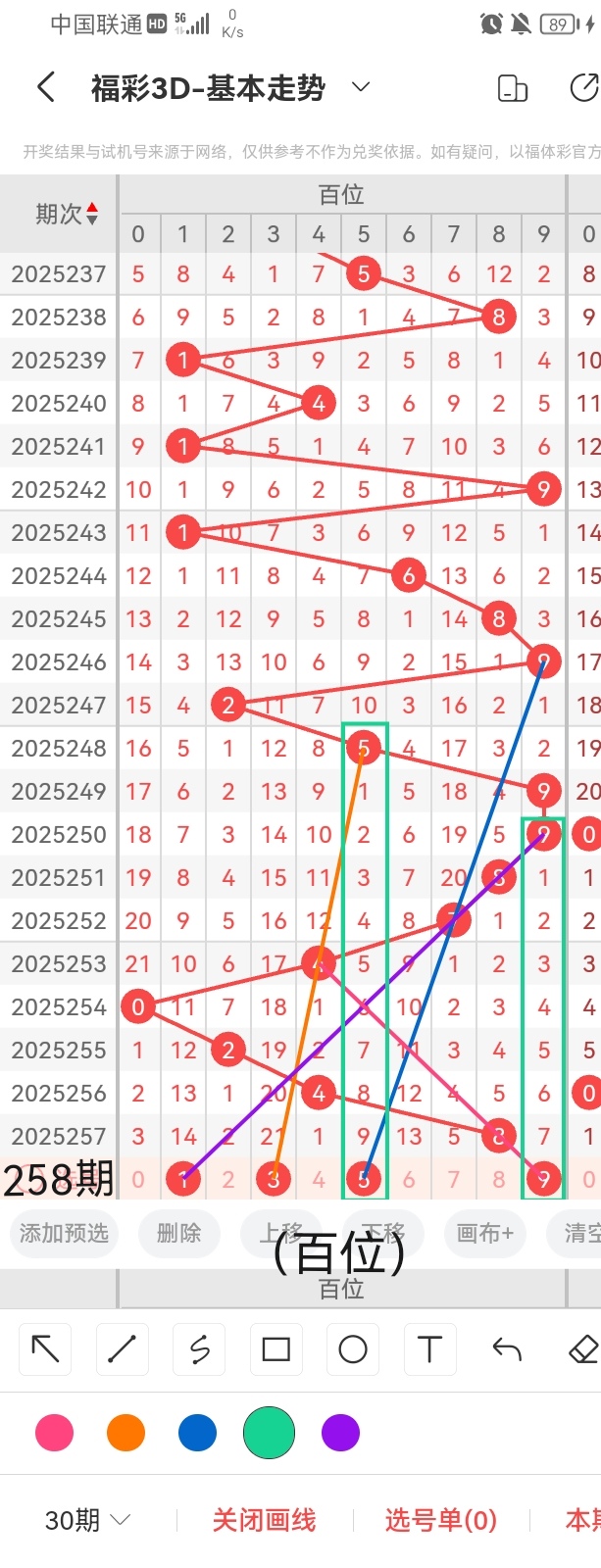Select the text tool

[x=429, y=1349]
